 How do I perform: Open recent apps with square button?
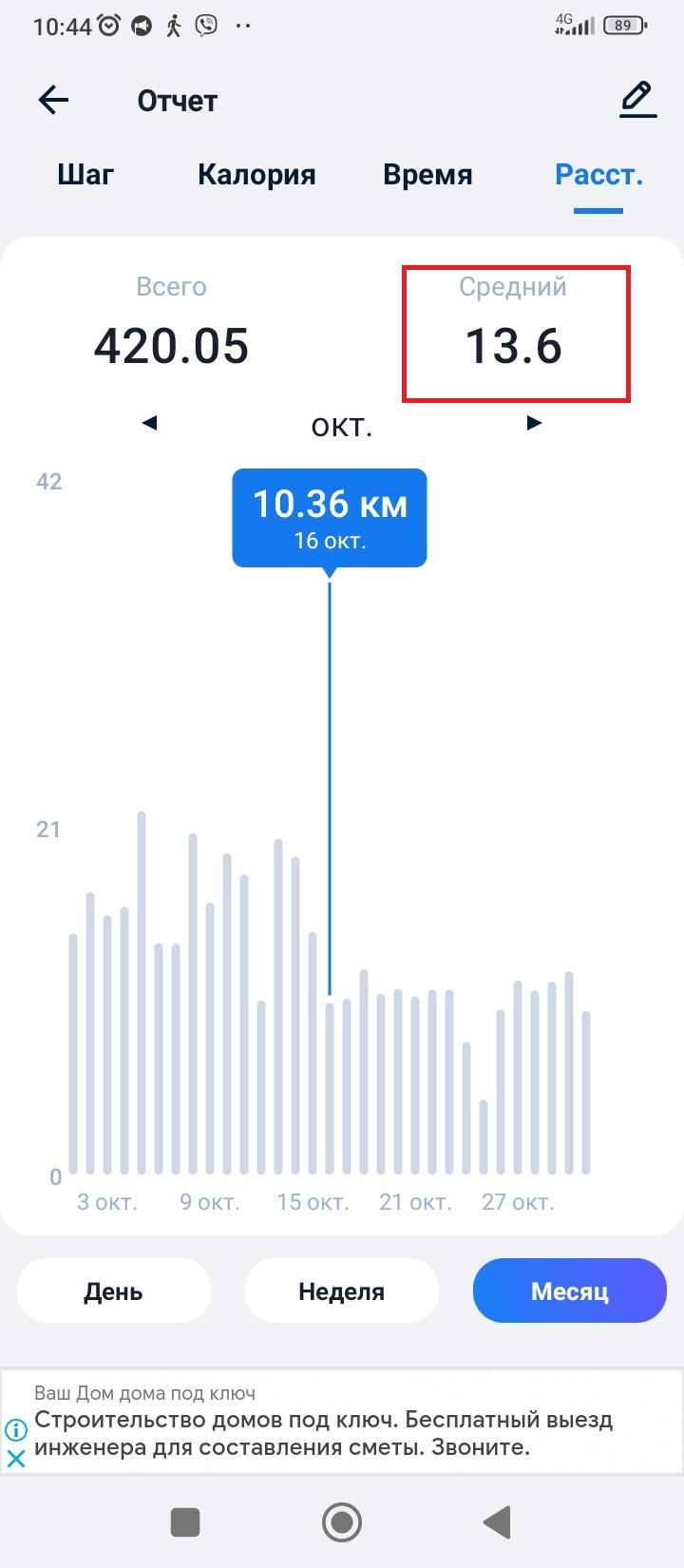(185, 1522)
